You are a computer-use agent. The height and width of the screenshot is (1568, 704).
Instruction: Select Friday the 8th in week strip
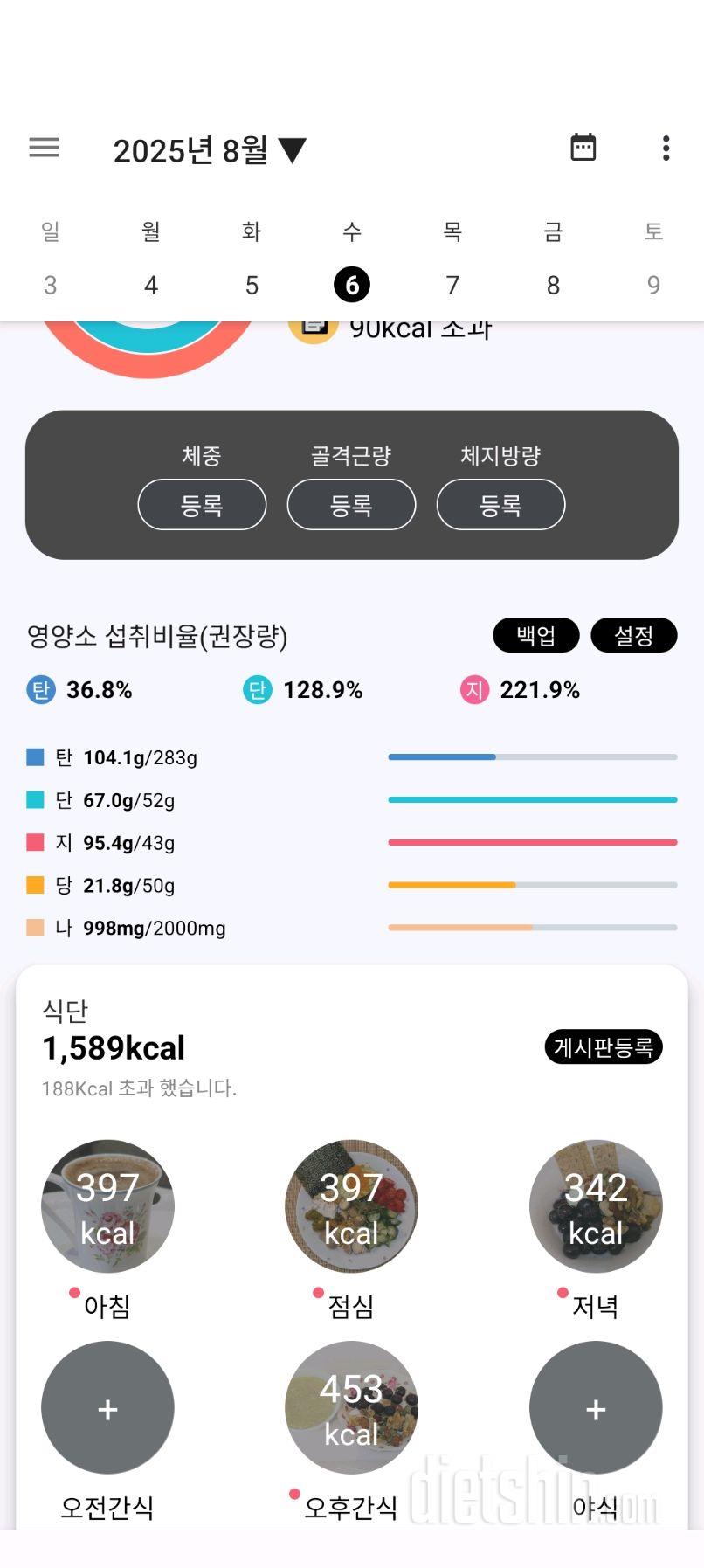553,285
